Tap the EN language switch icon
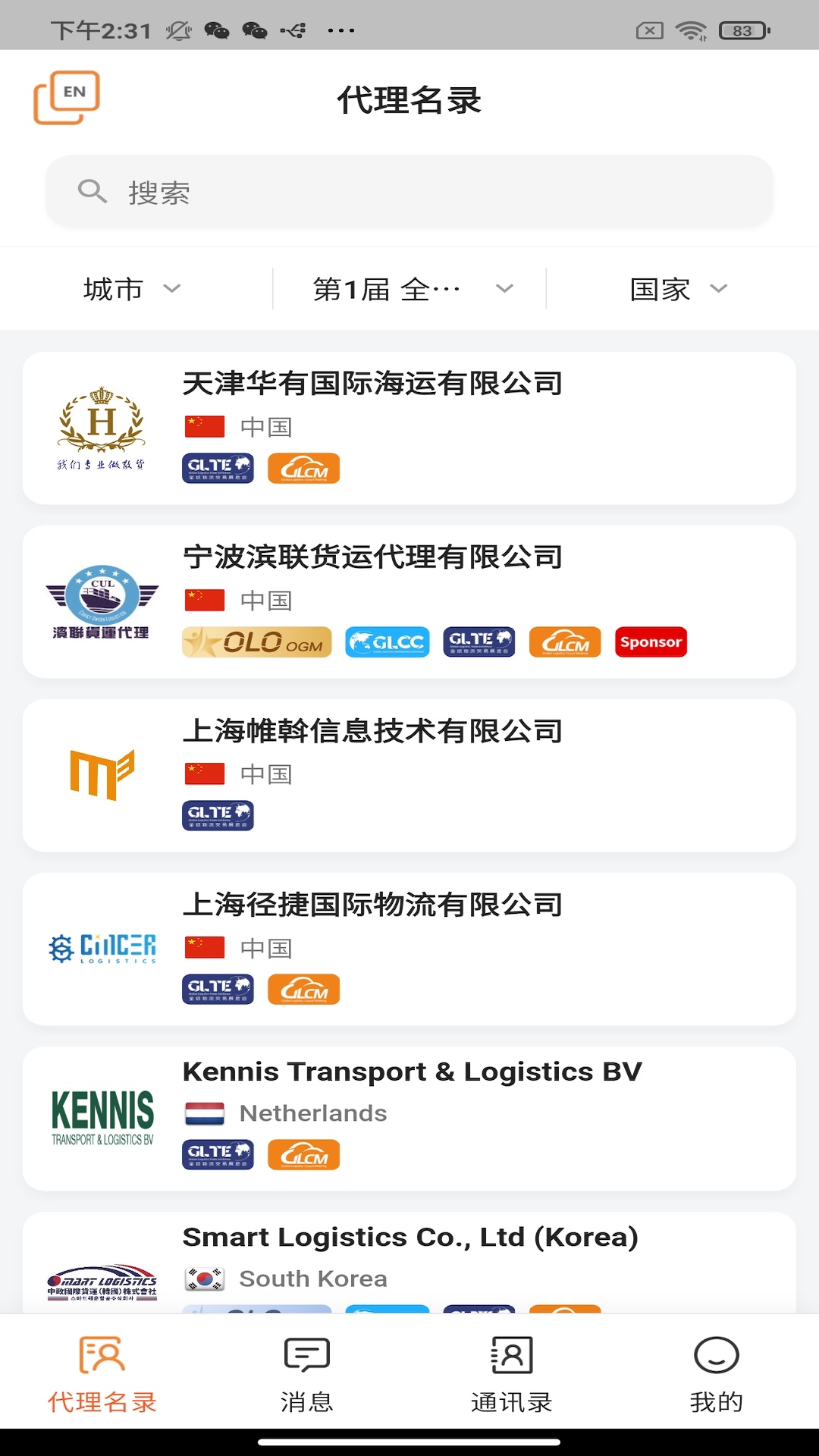 click(x=66, y=96)
